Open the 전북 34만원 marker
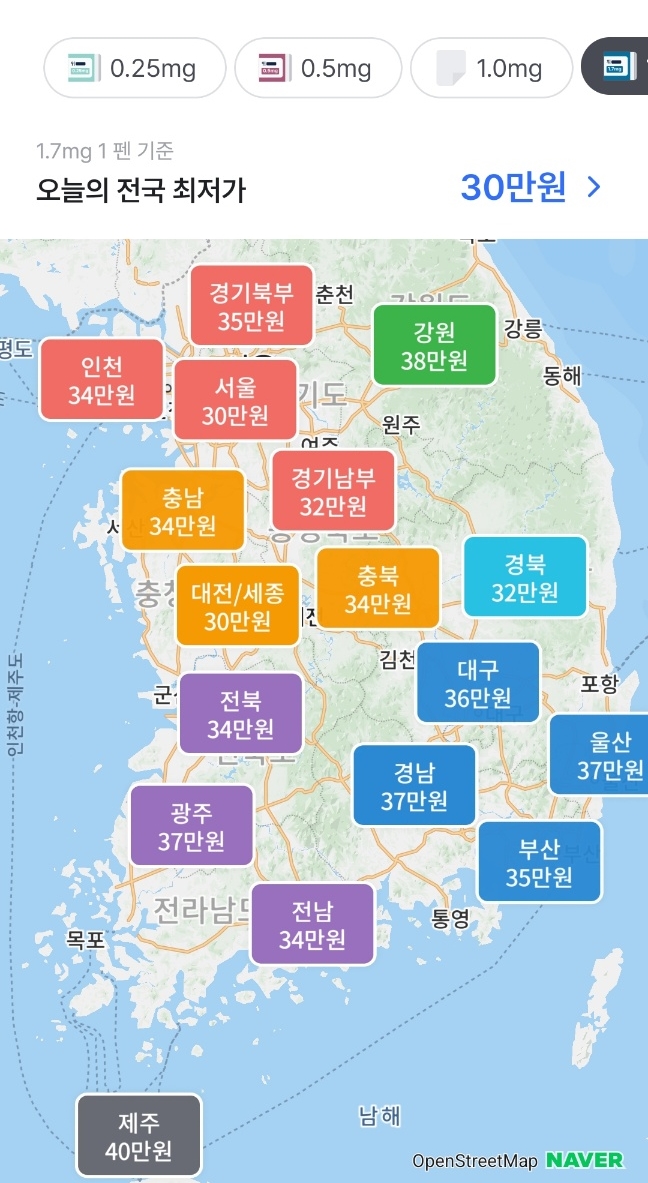Screen dimensions: 648x1183 point(241,713)
